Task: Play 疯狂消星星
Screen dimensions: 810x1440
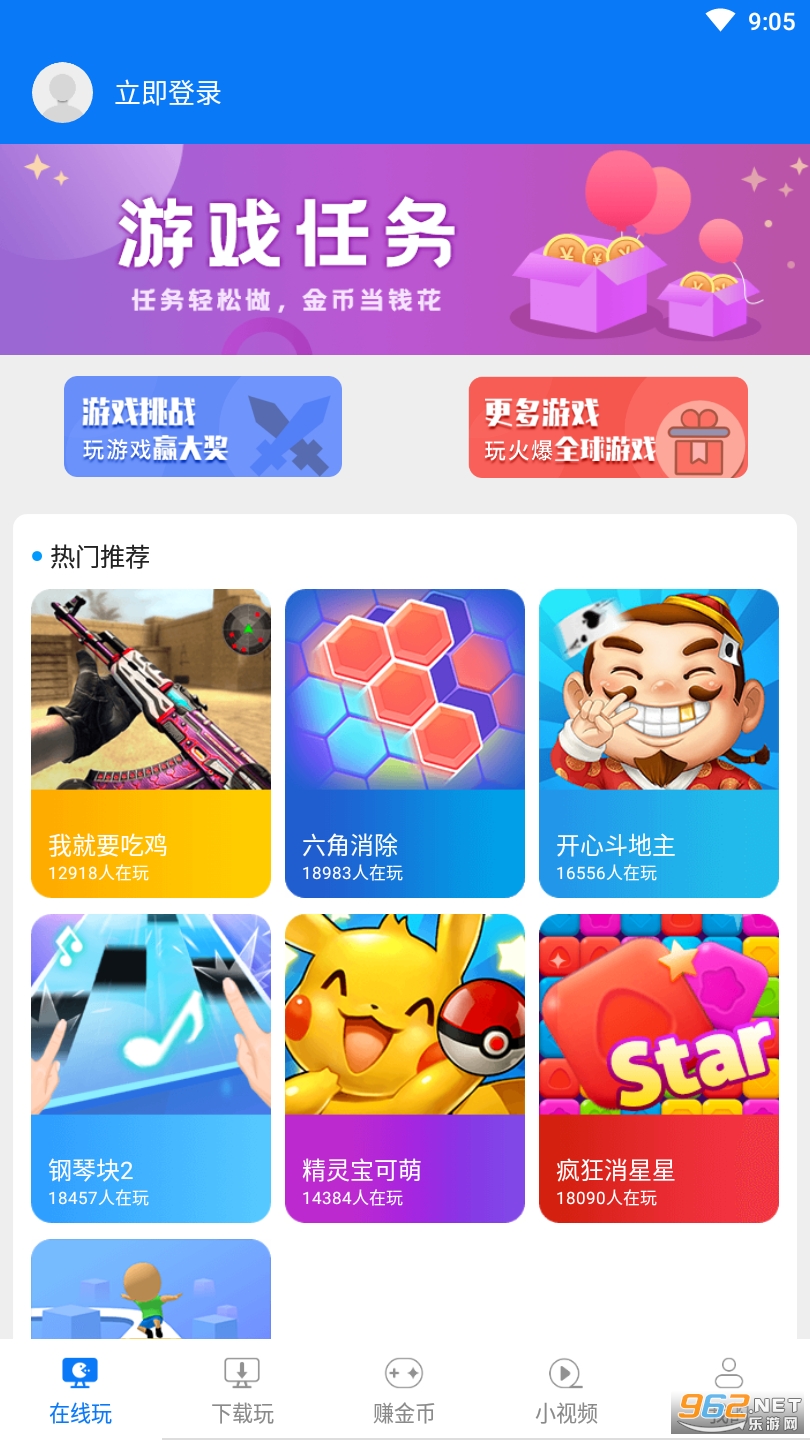Action: tap(659, 1068)
